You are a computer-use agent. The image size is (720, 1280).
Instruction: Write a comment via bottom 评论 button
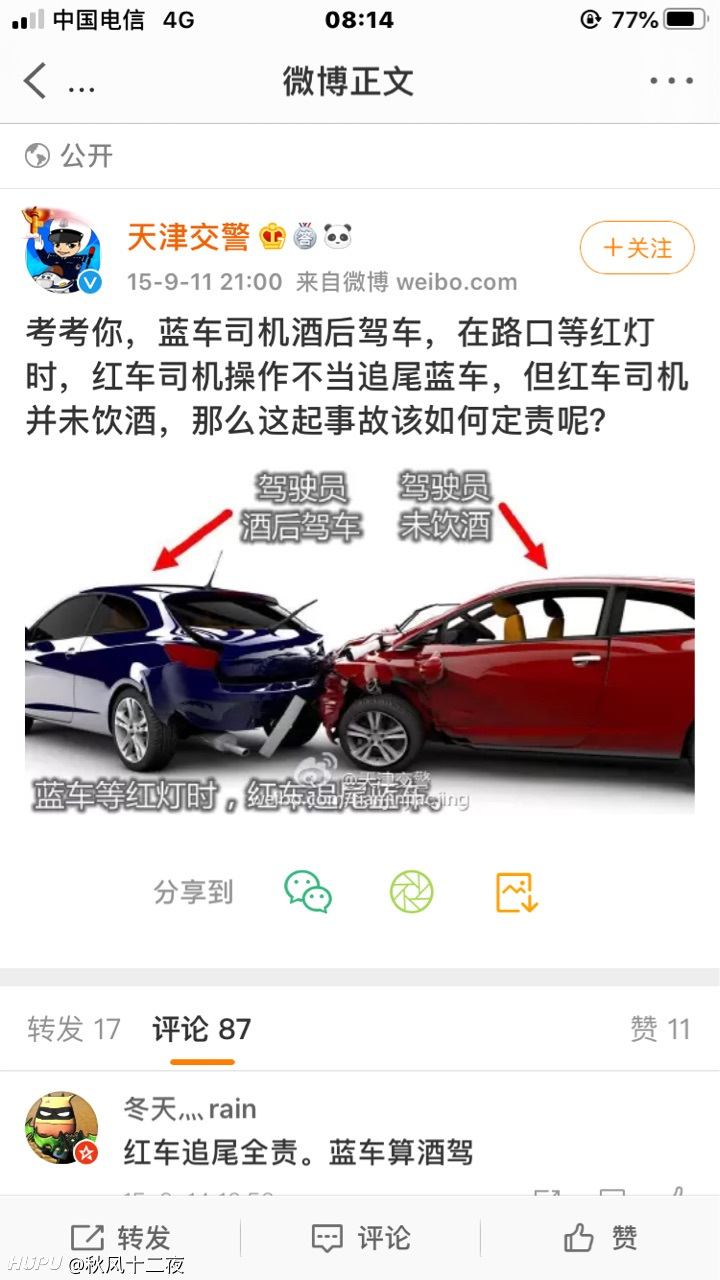click(360, 1238)
